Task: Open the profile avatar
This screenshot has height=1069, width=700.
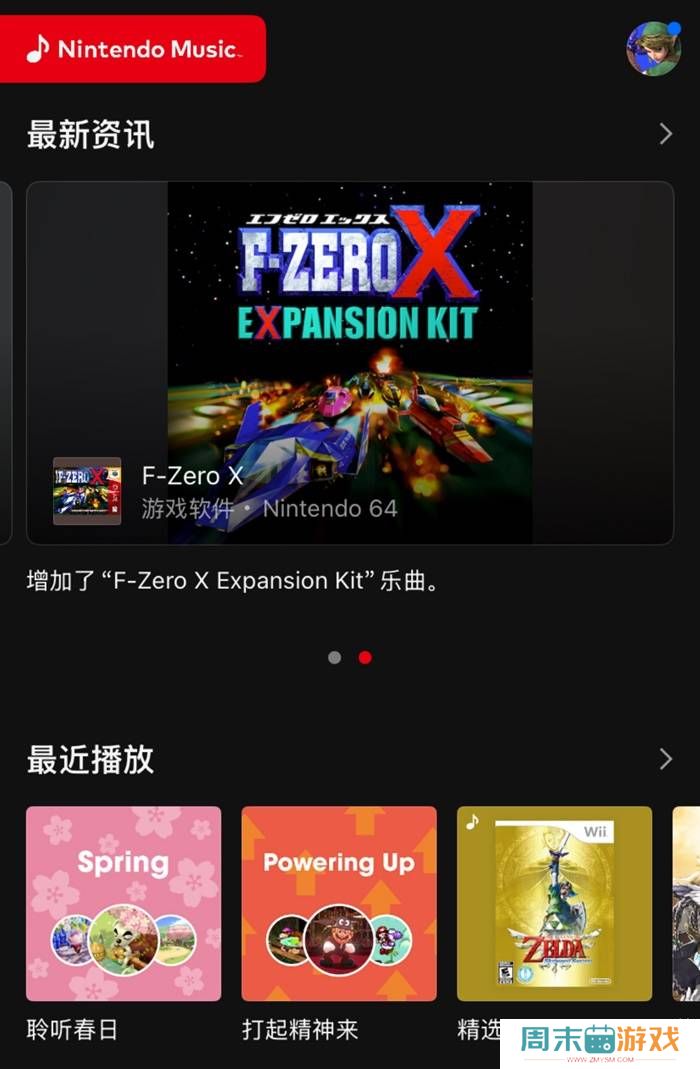Action: tap(653, 48)
